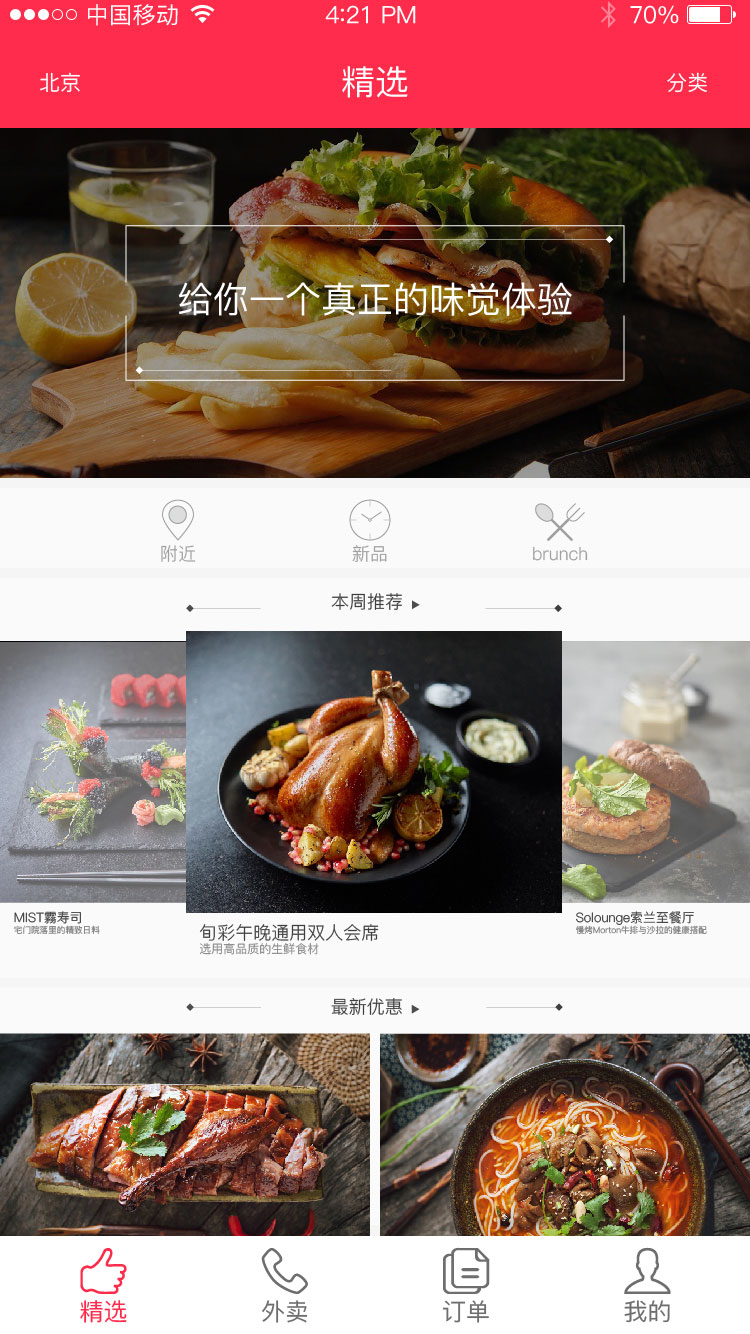Open the 我的 profile person icon
The height and width of the screenshot is (1334, 750).
[647, 1271]
